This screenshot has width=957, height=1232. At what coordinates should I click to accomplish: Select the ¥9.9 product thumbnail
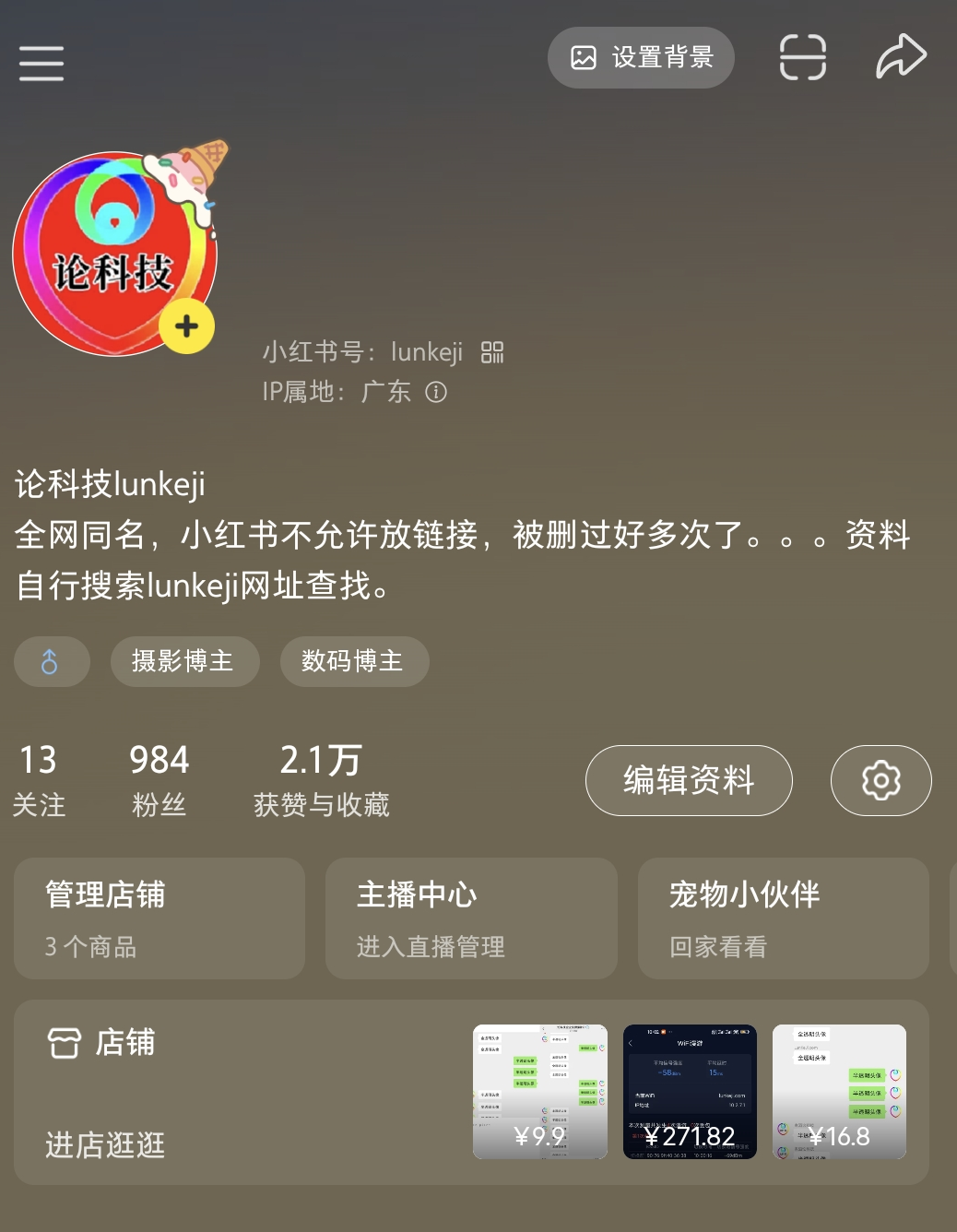pyautogui.click(x=539, y=1092)
